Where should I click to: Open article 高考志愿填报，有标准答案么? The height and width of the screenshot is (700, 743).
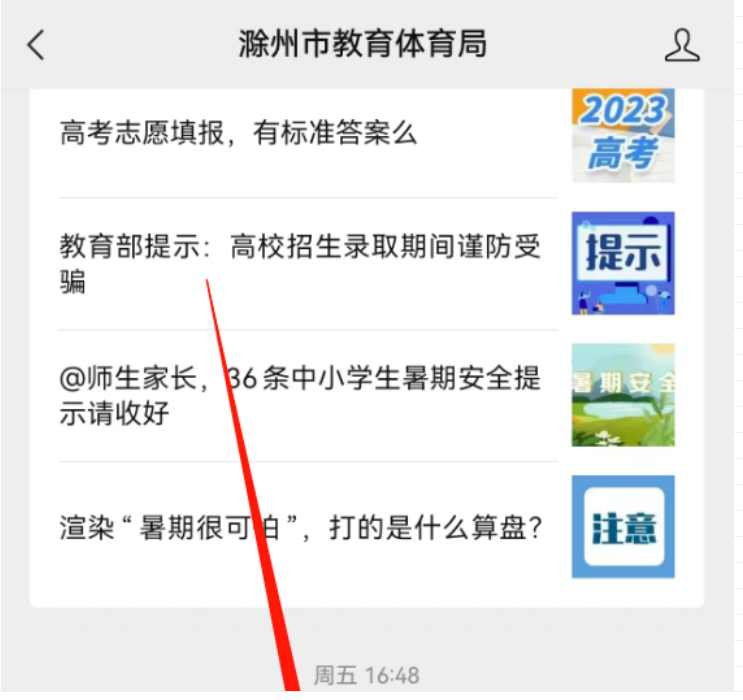pos(238,133)
